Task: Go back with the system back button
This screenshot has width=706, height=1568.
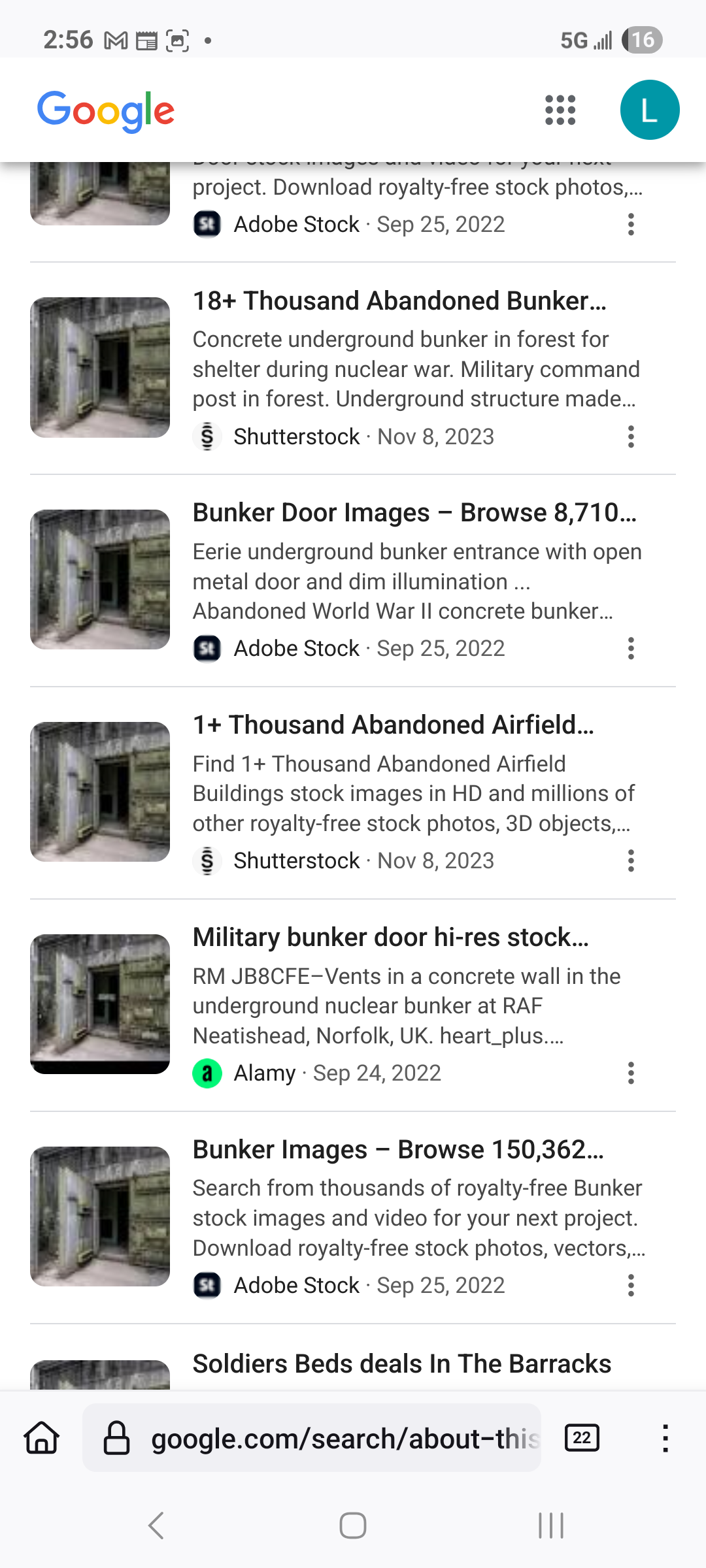Action: click(156, 1526)
